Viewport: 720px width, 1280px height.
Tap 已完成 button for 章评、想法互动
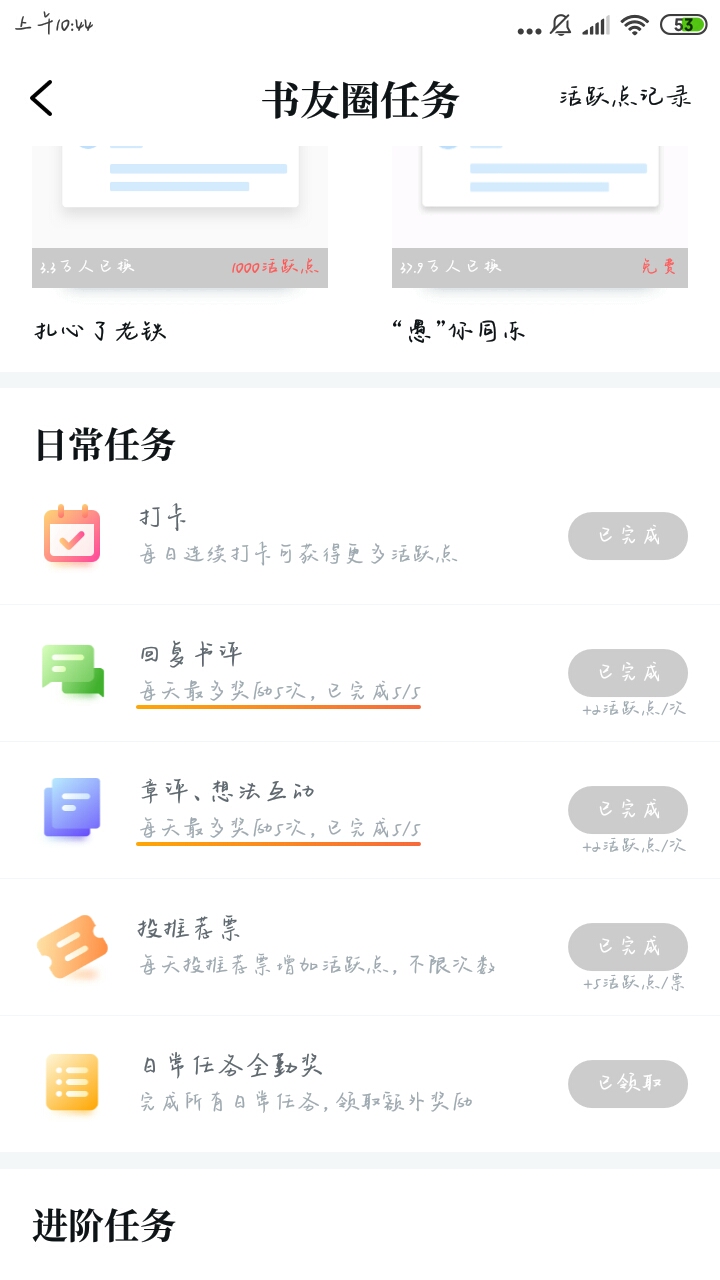[x=628, y=810]
